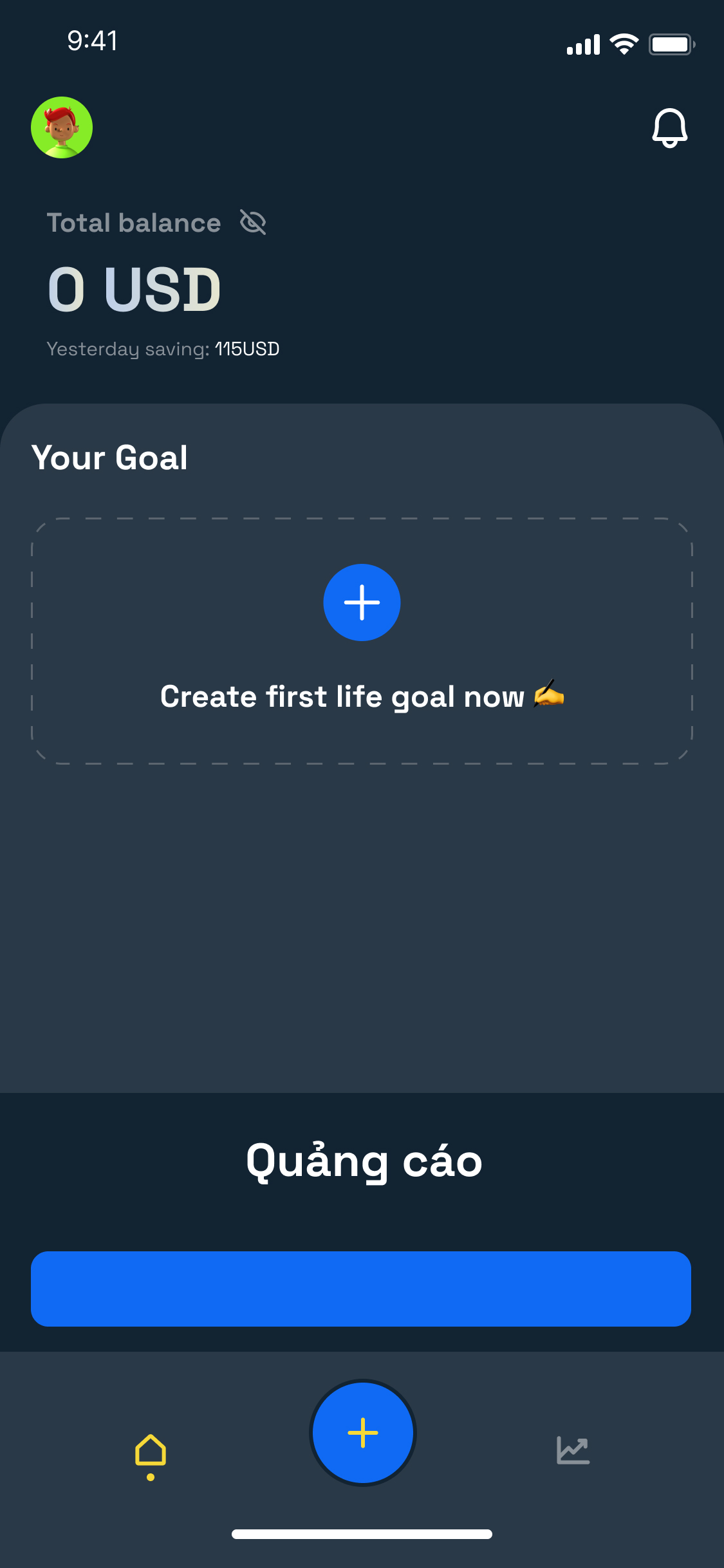
Task: Switch to the Home tab
Action: (151, 1451)
